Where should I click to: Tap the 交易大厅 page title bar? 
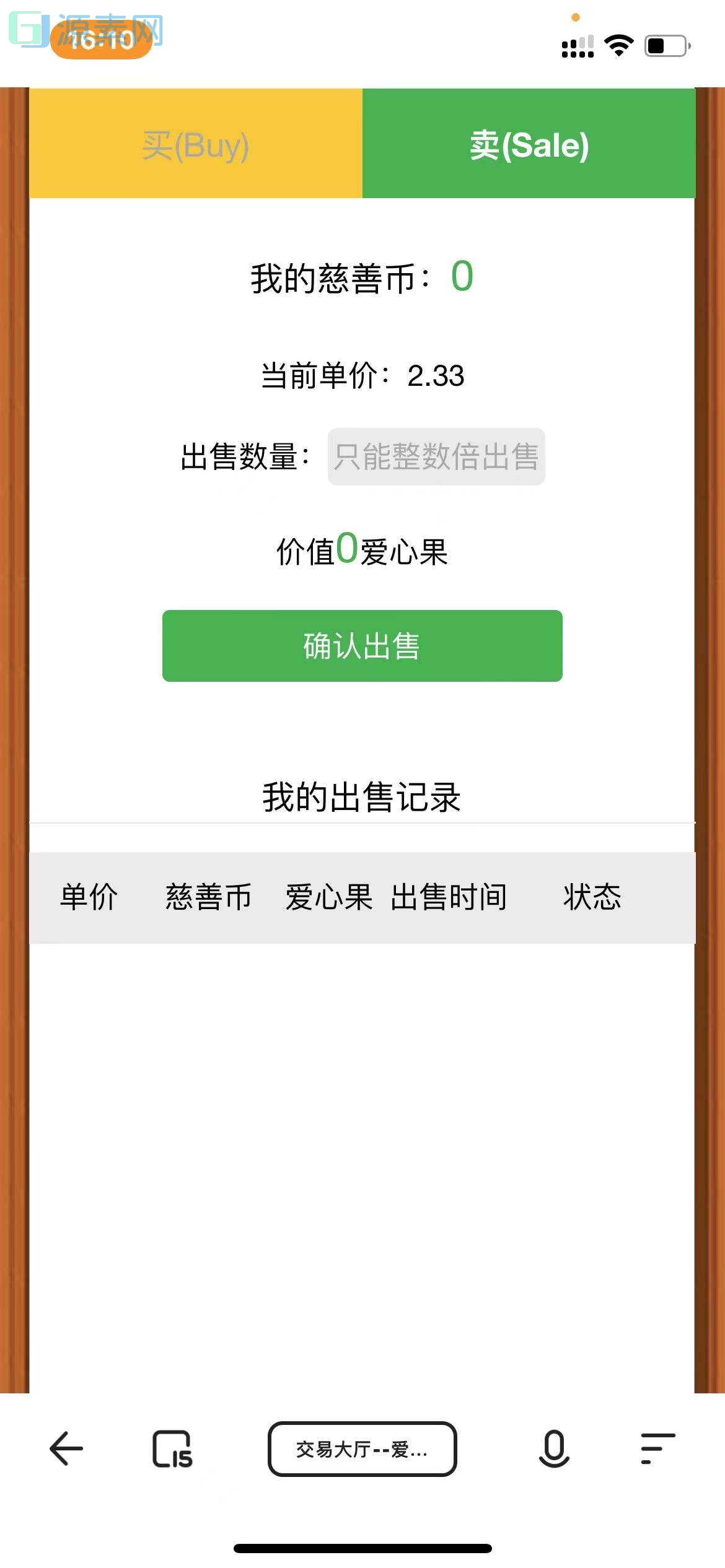coord(362,1450)
